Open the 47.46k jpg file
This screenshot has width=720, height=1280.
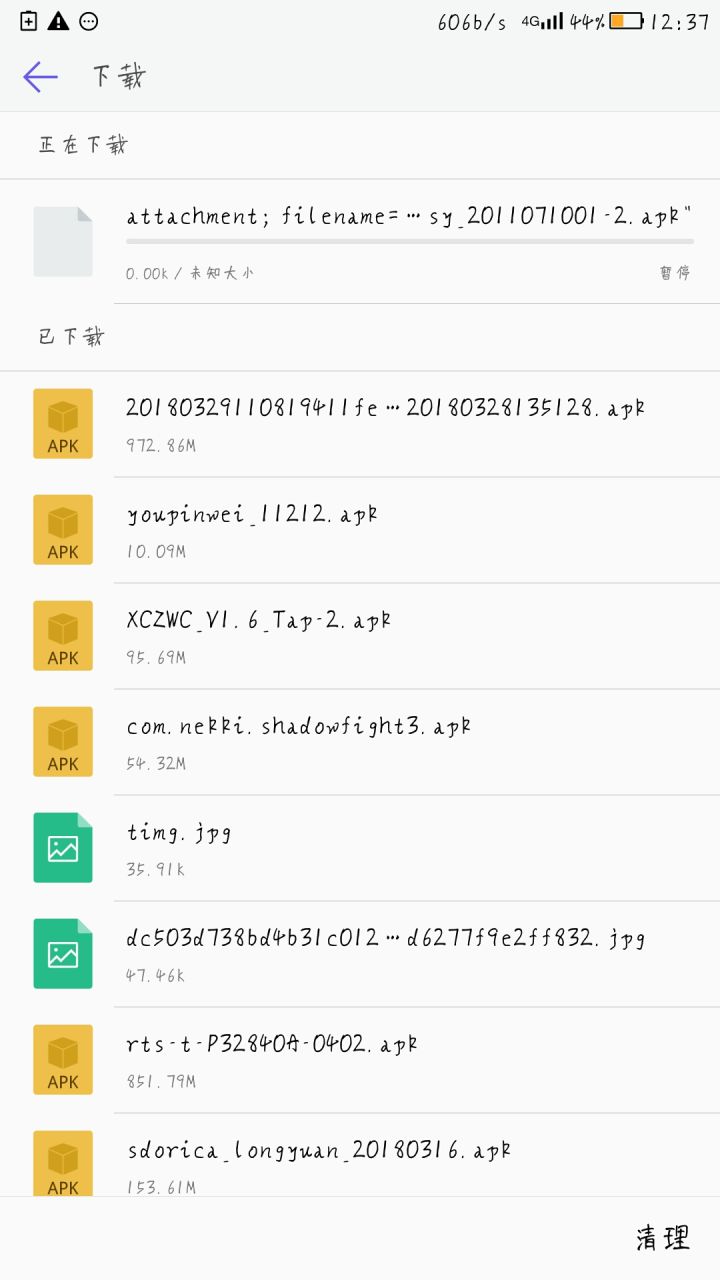[x=360, y=954]
